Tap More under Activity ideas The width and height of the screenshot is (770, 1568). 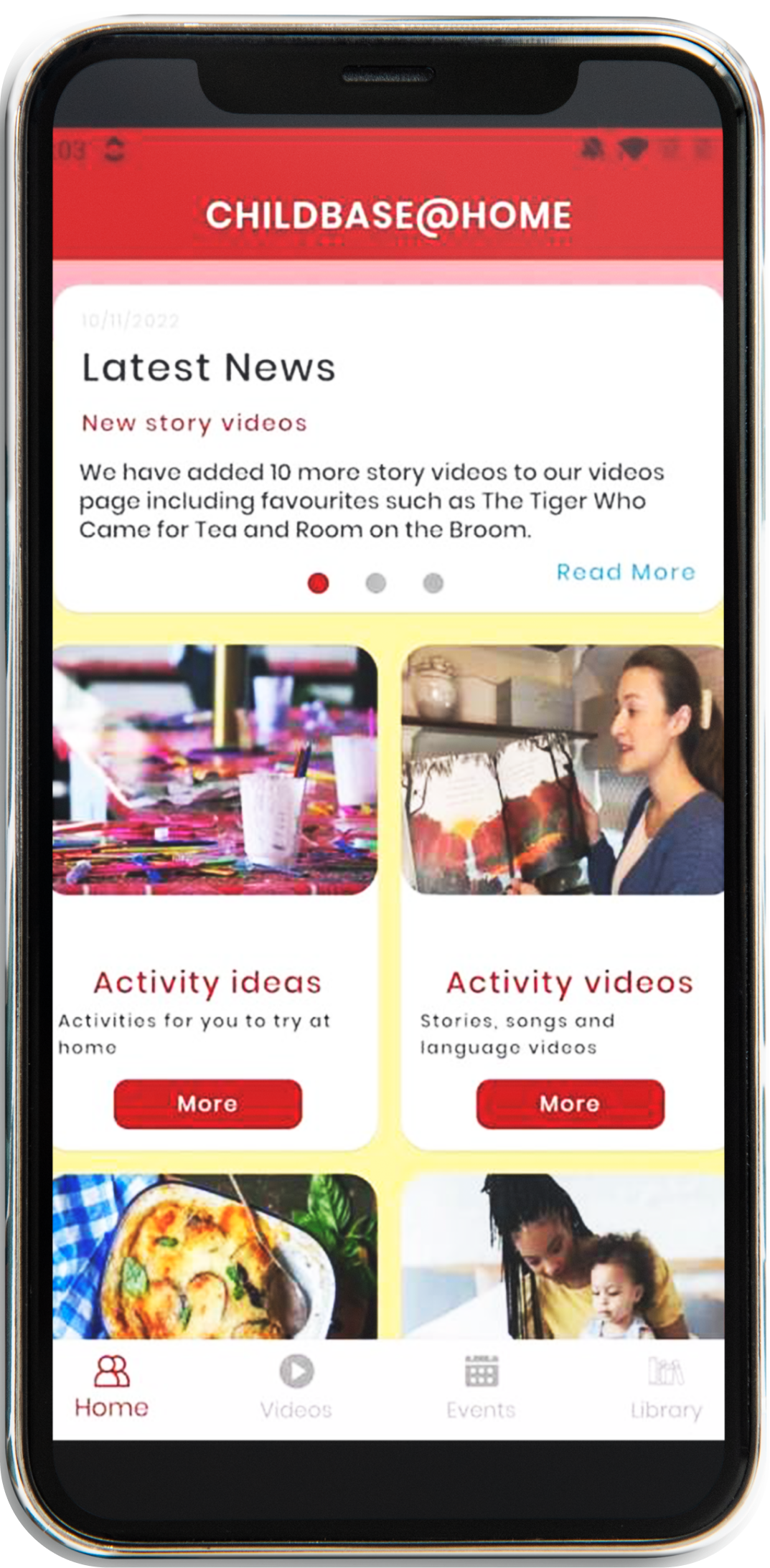(207, 1103)
